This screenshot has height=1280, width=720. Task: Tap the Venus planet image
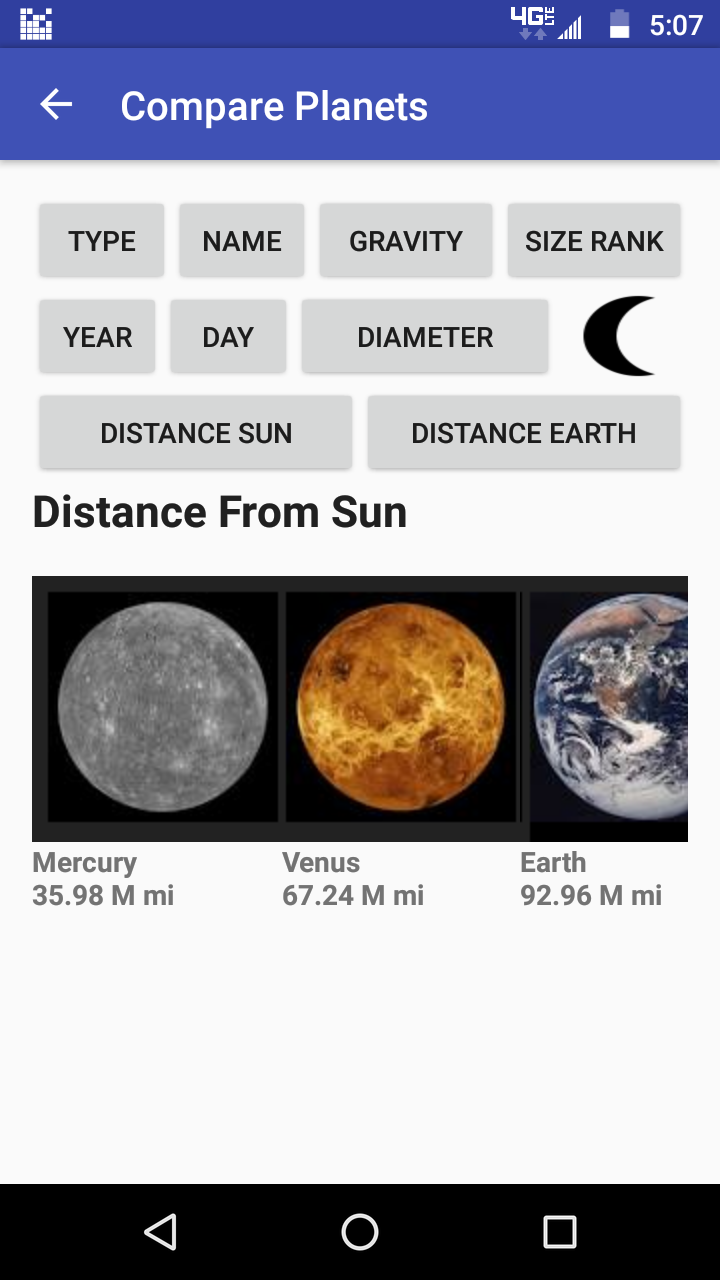tap(400, 708)
